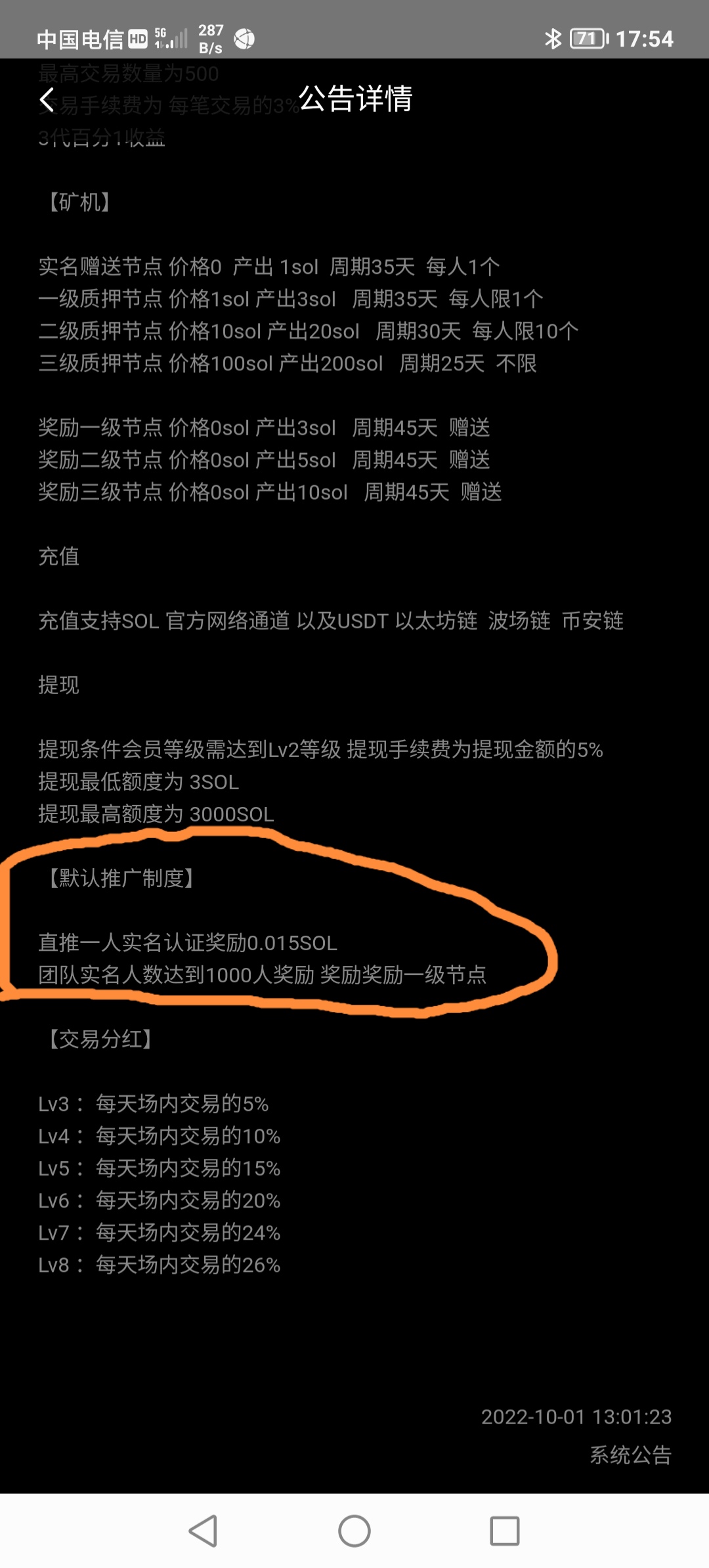Tap the system back navigation button
709x1568 pixels.
tap(204, 1531)
